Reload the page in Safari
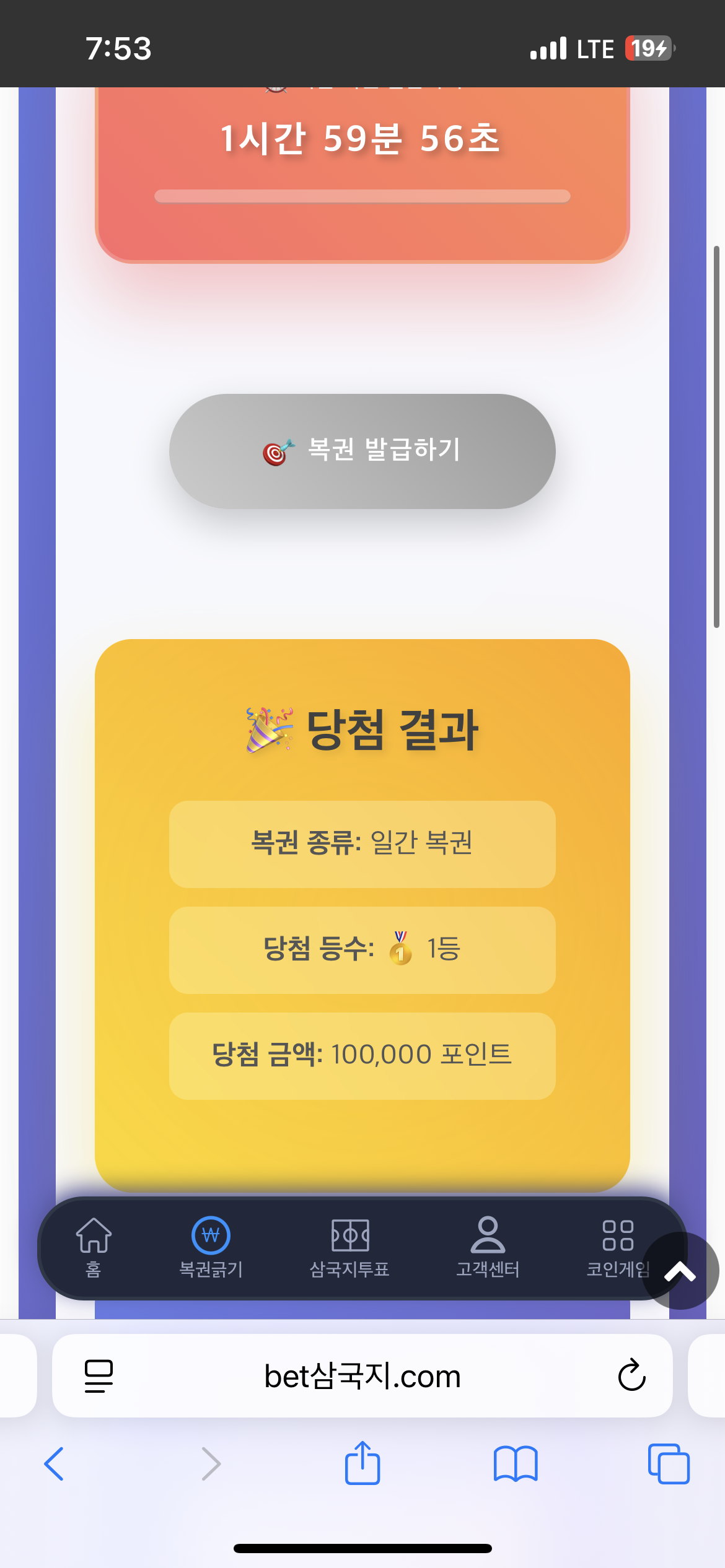The width and height of the screenshot is (725, 1568). pyautogui.click(x=631, y=1376)
